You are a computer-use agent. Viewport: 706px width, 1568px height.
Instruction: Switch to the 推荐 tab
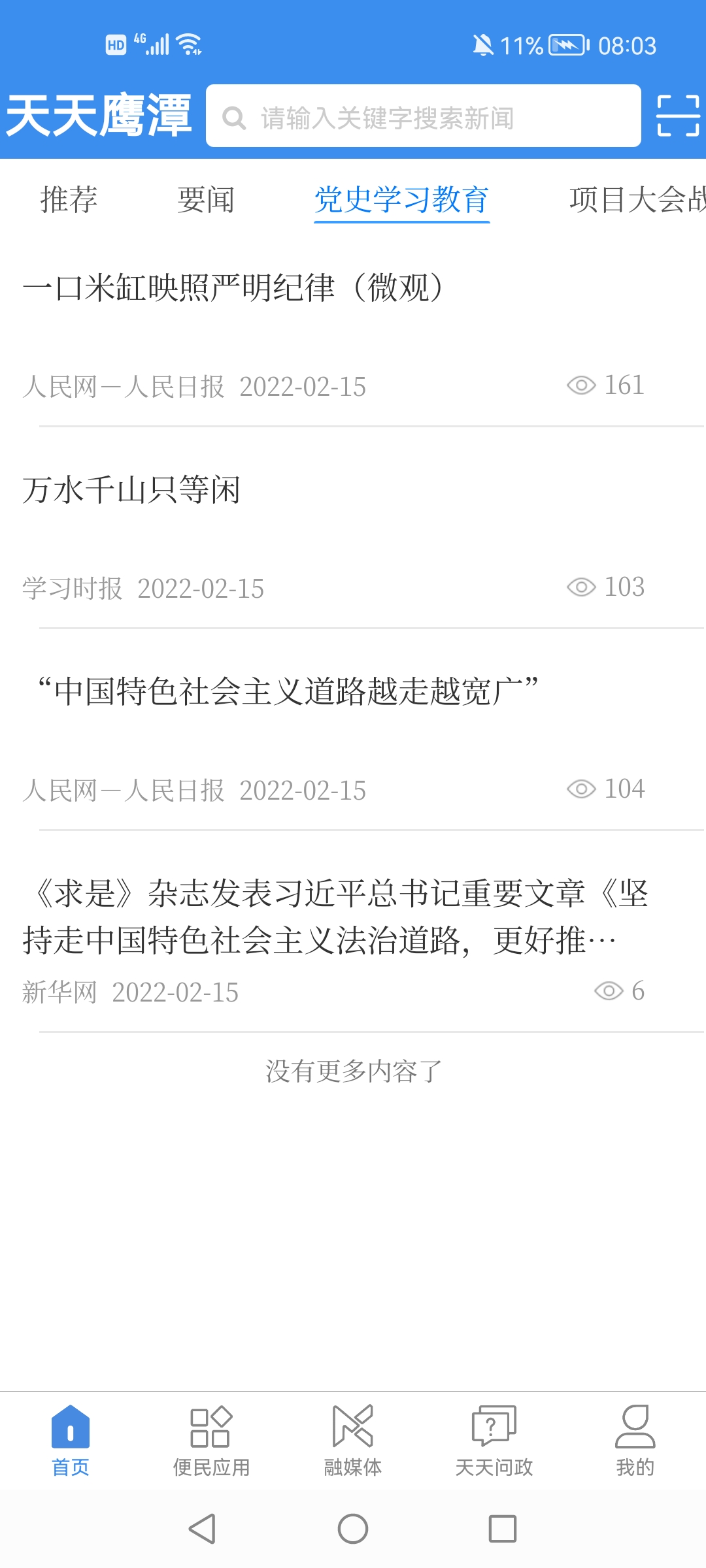point(69,199)
